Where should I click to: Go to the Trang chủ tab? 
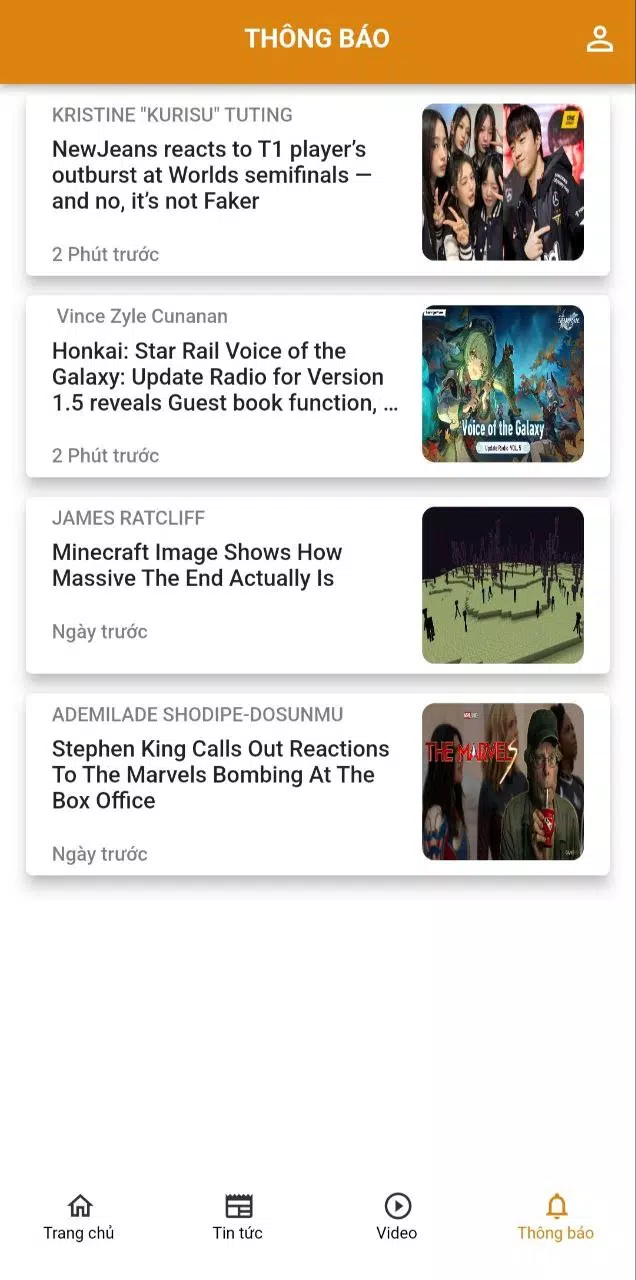click(79, 1216)
